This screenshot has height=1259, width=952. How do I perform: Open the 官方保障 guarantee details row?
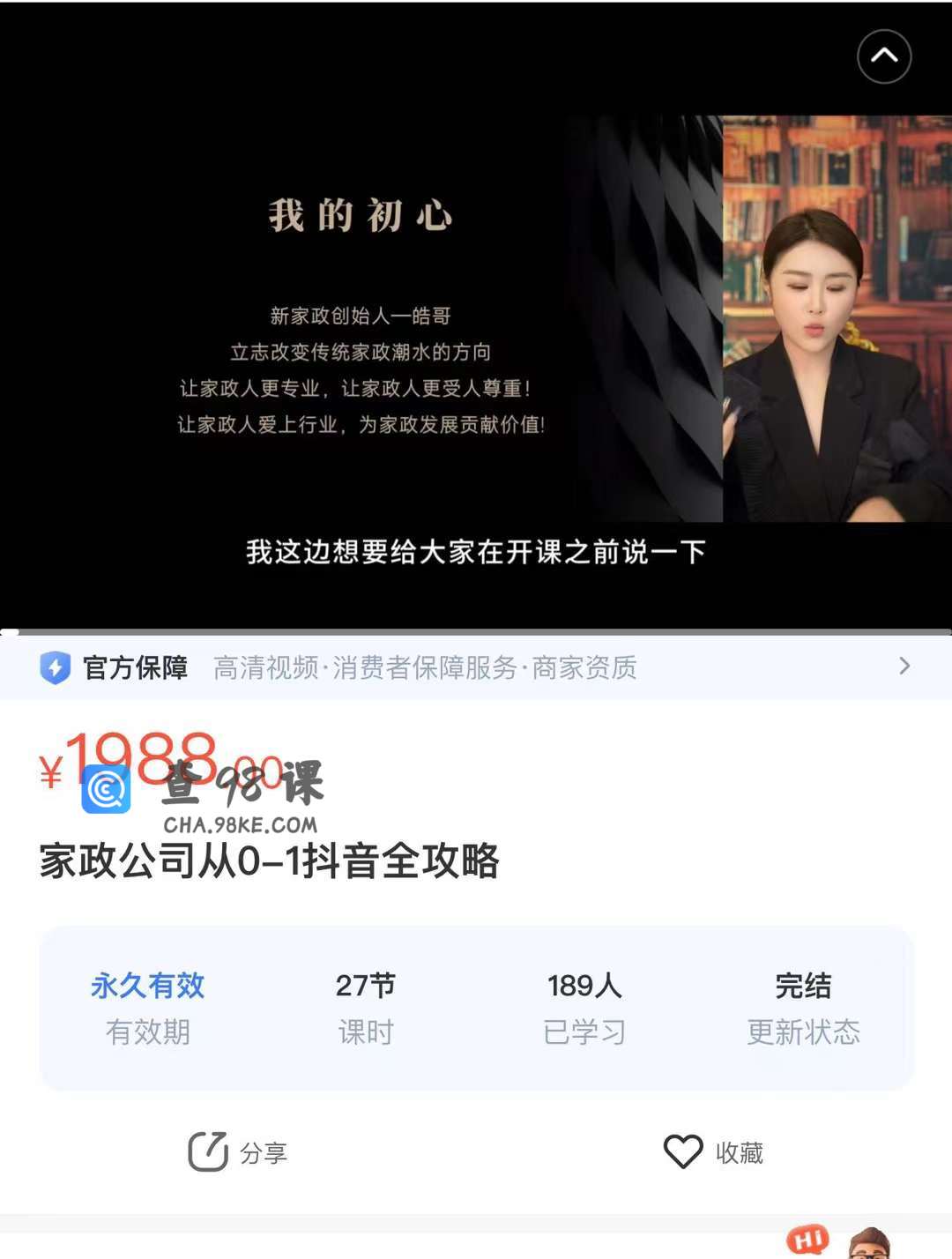(476, 667)
